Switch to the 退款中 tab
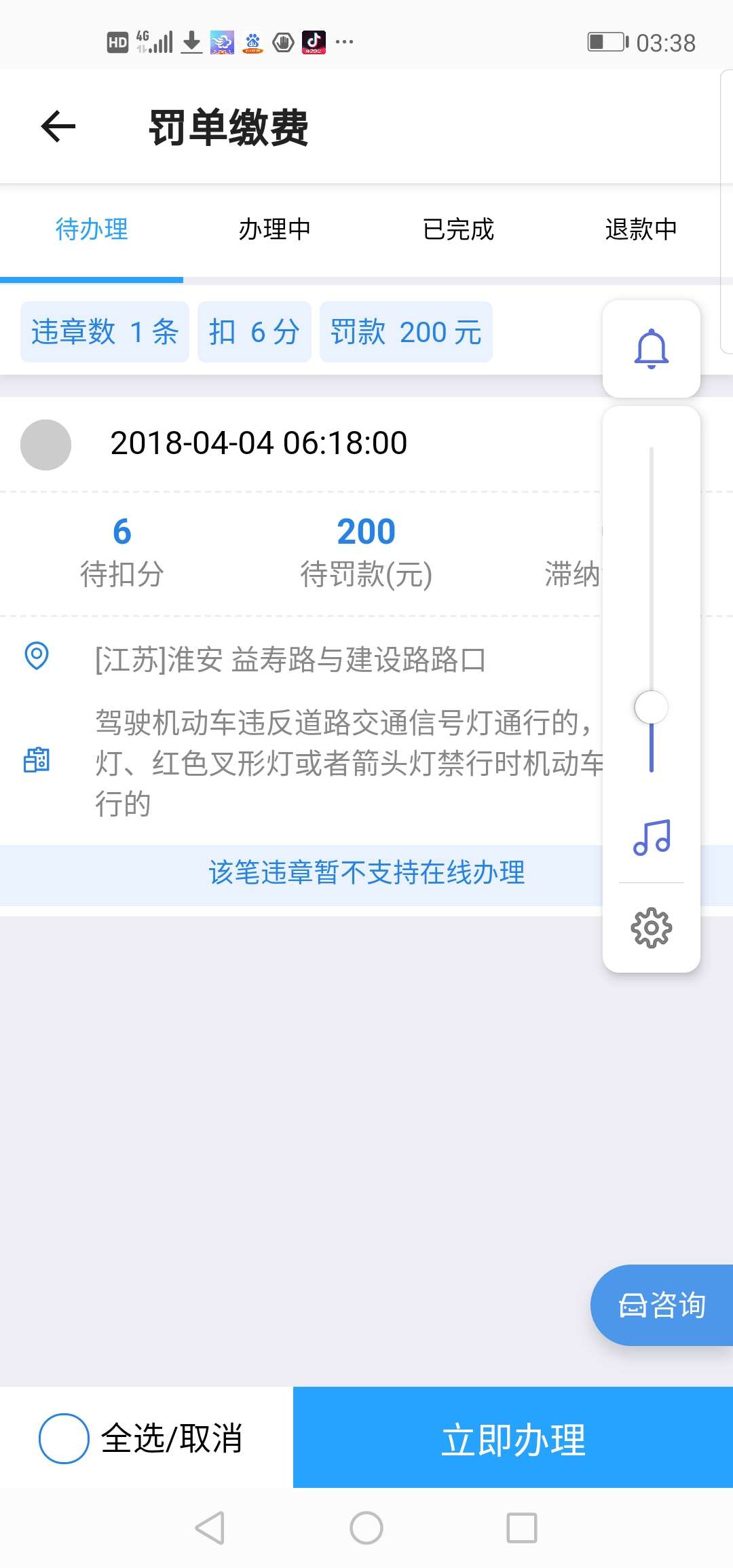The image size is (733, 1568). pos(641,229)
